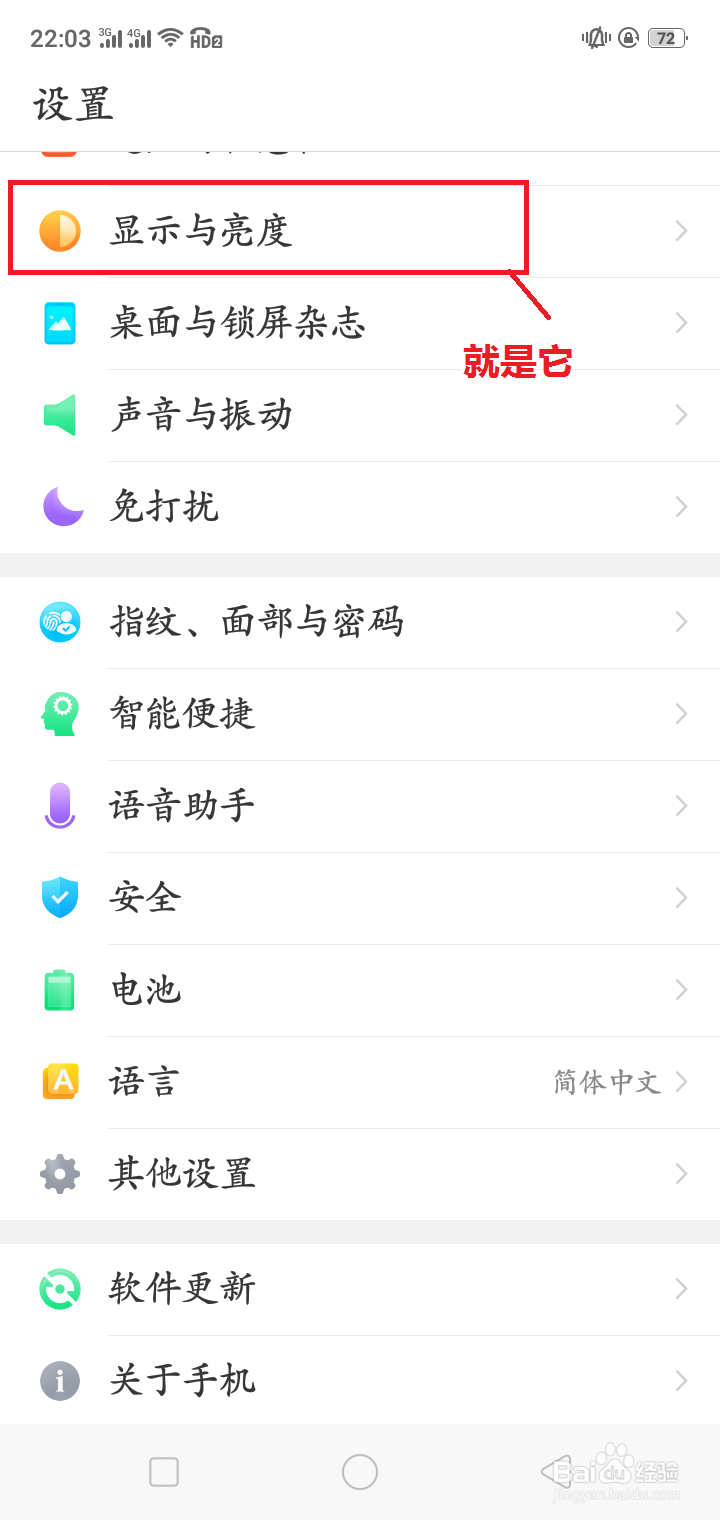This screenshot has width=720, height=1520.
Task: Open the 显示与亮度 settings entry
Action: pos(300,229)
